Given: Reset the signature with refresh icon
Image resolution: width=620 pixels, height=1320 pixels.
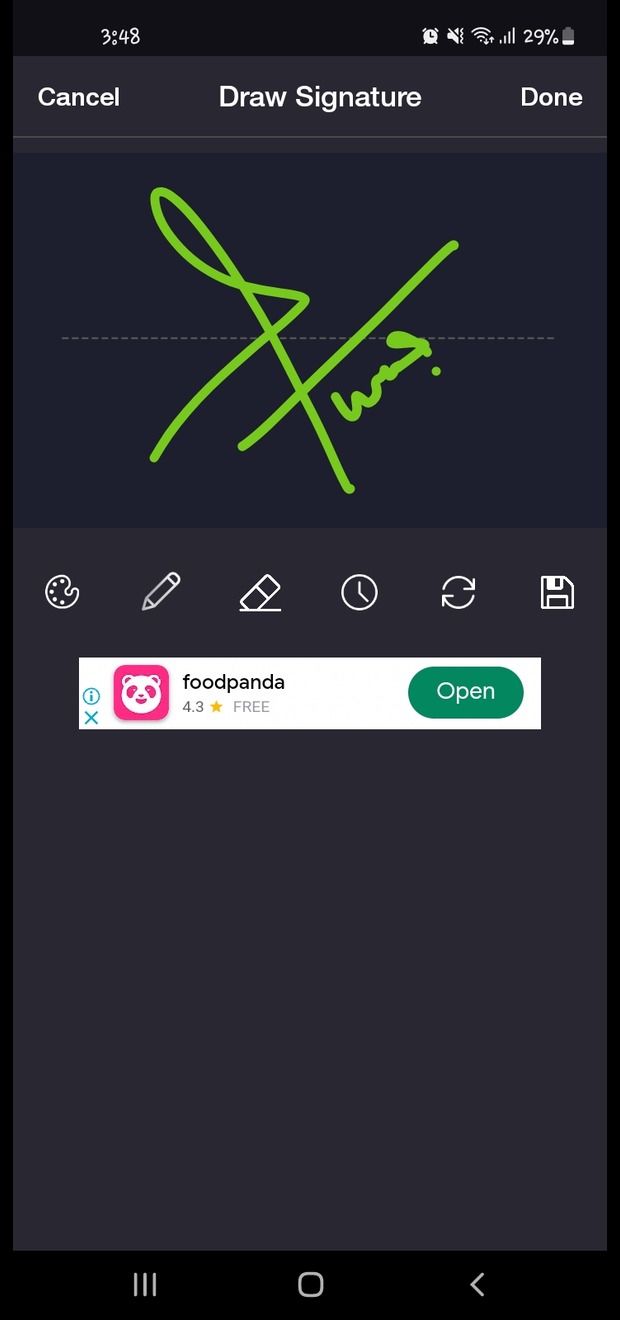Looking at the screenshot, I should 458,592.
